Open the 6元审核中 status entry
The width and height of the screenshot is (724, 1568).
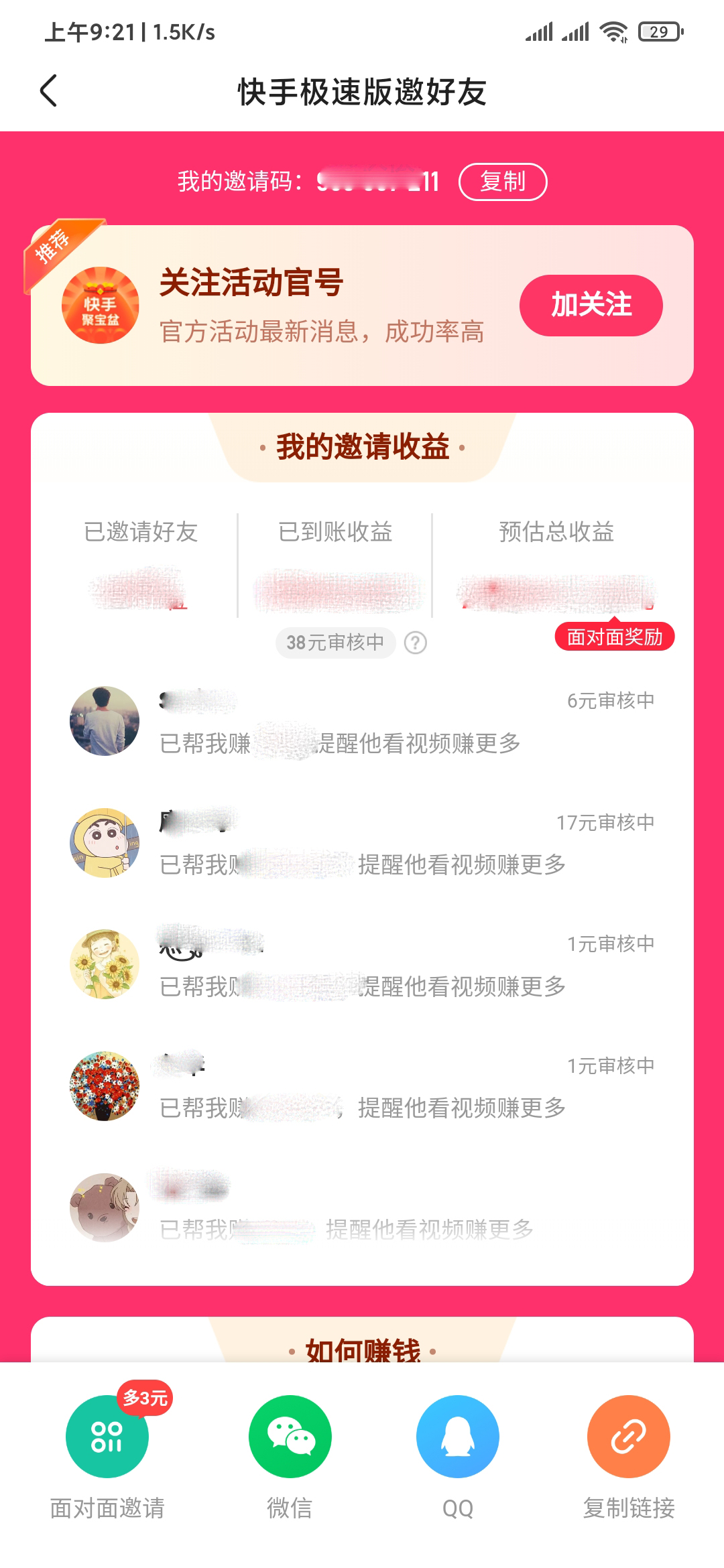click(x=612, y=702)
